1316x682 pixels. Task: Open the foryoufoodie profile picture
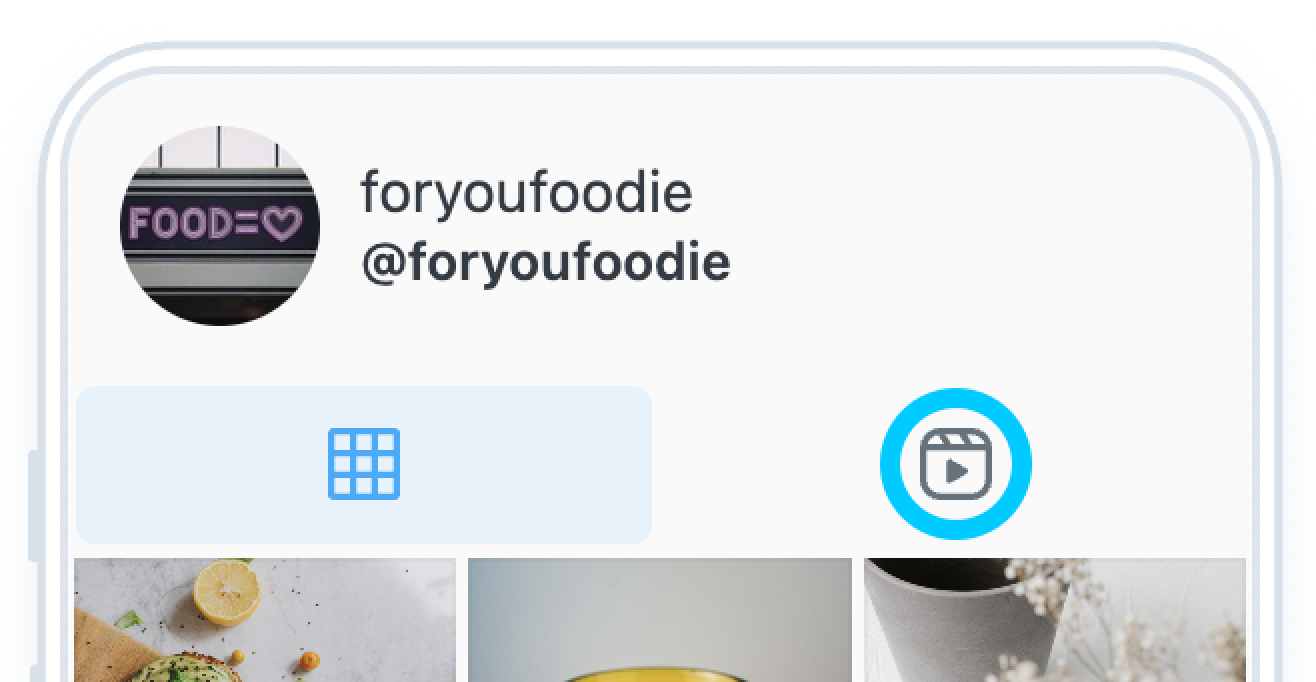[x=220, y=225]
